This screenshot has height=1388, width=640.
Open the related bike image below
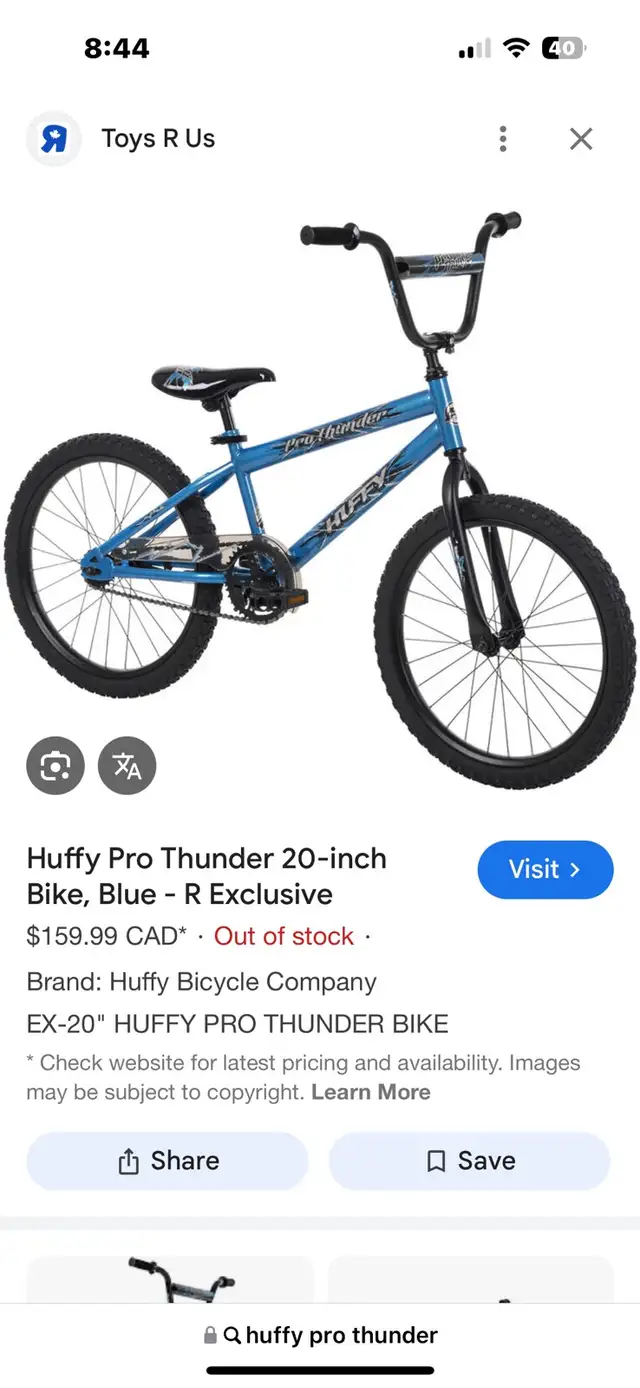170,1280
